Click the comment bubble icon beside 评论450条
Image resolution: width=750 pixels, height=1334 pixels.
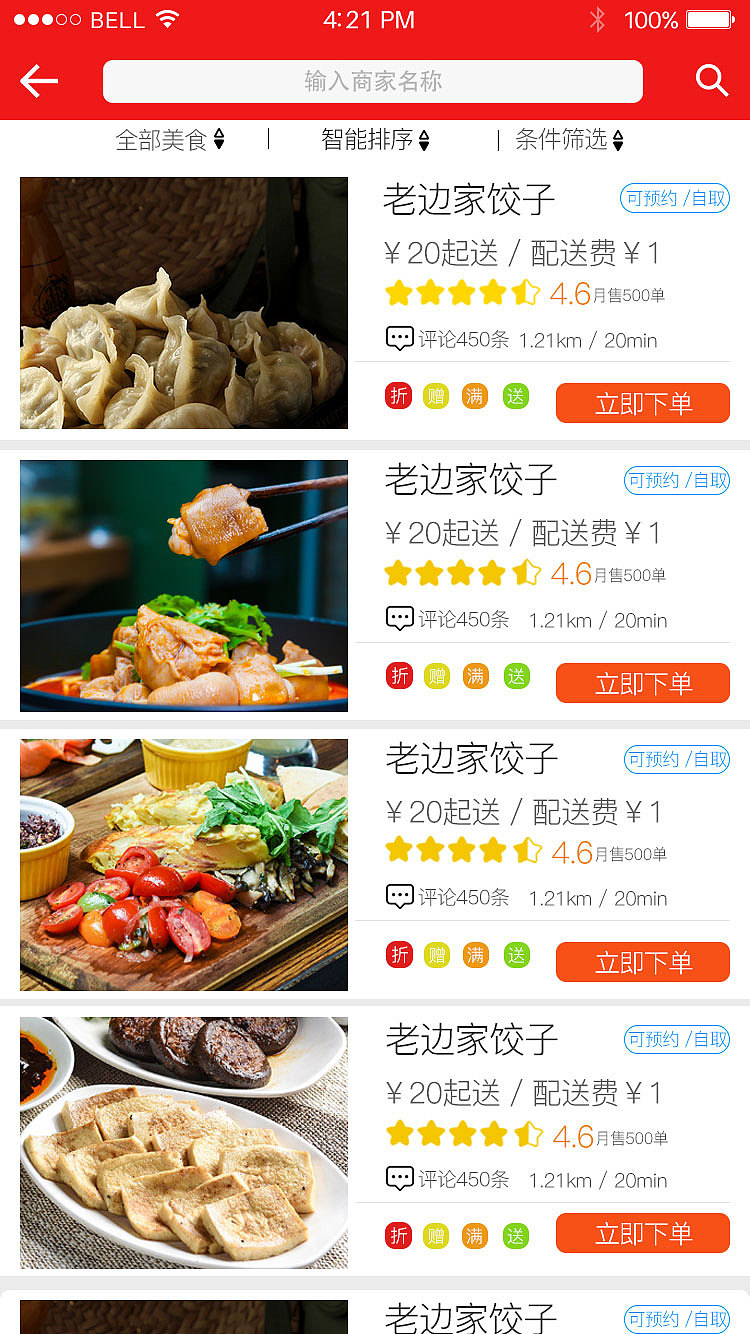pos(398,338)
